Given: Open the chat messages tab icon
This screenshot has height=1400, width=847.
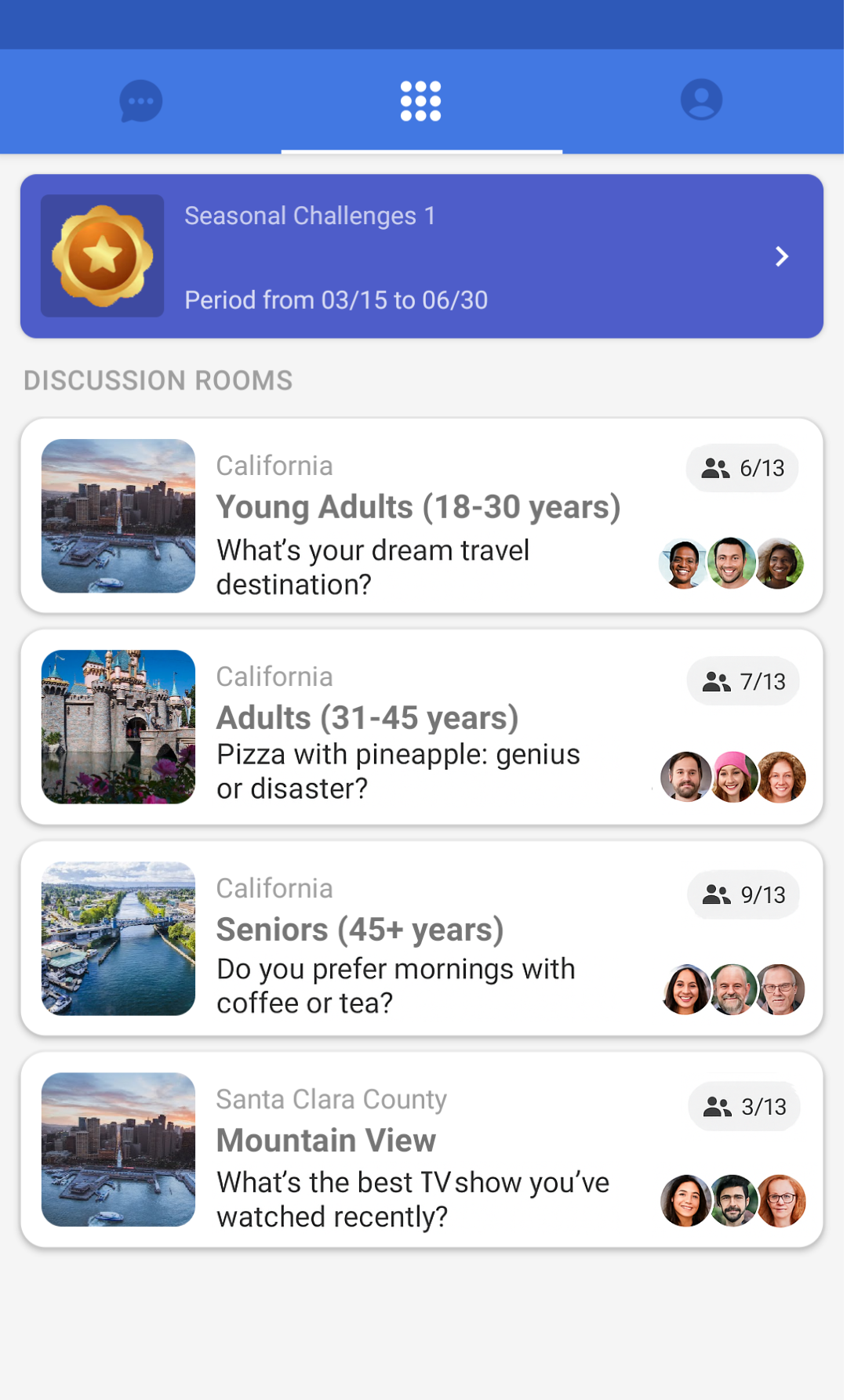Looking at the screenshot, I should pyautogui.click(x=141, y=101).
